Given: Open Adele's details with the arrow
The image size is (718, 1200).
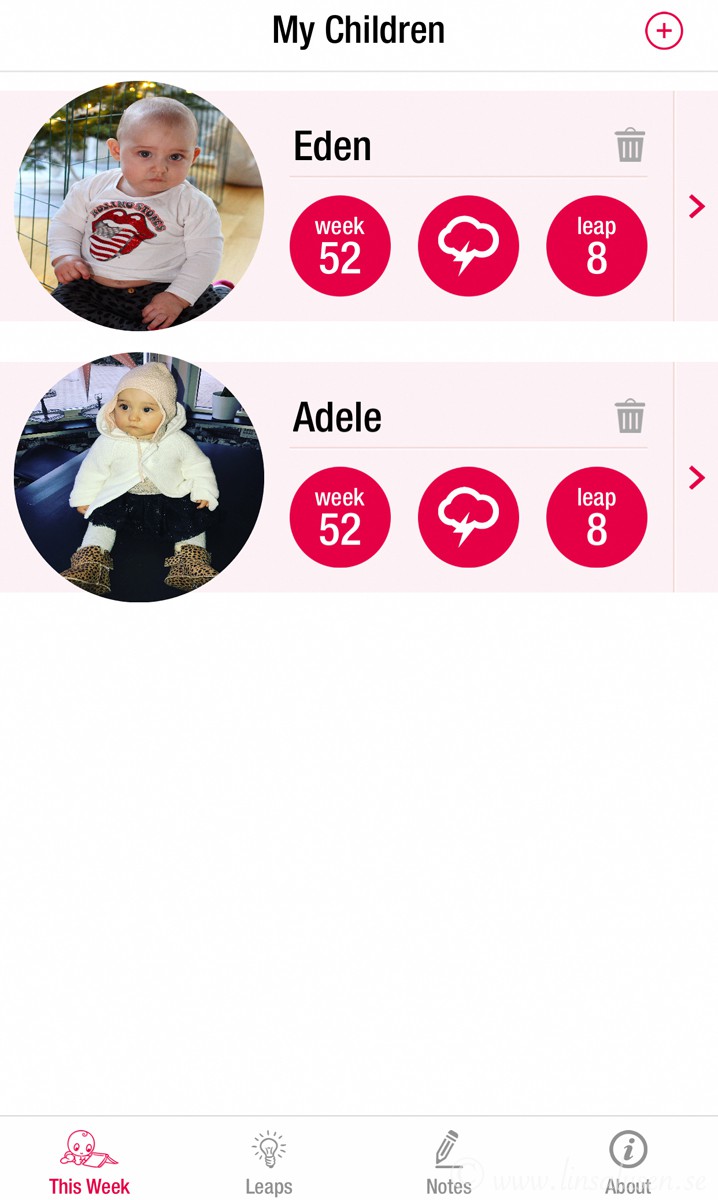Looking at the screenshot, I should tap(697, 477).
